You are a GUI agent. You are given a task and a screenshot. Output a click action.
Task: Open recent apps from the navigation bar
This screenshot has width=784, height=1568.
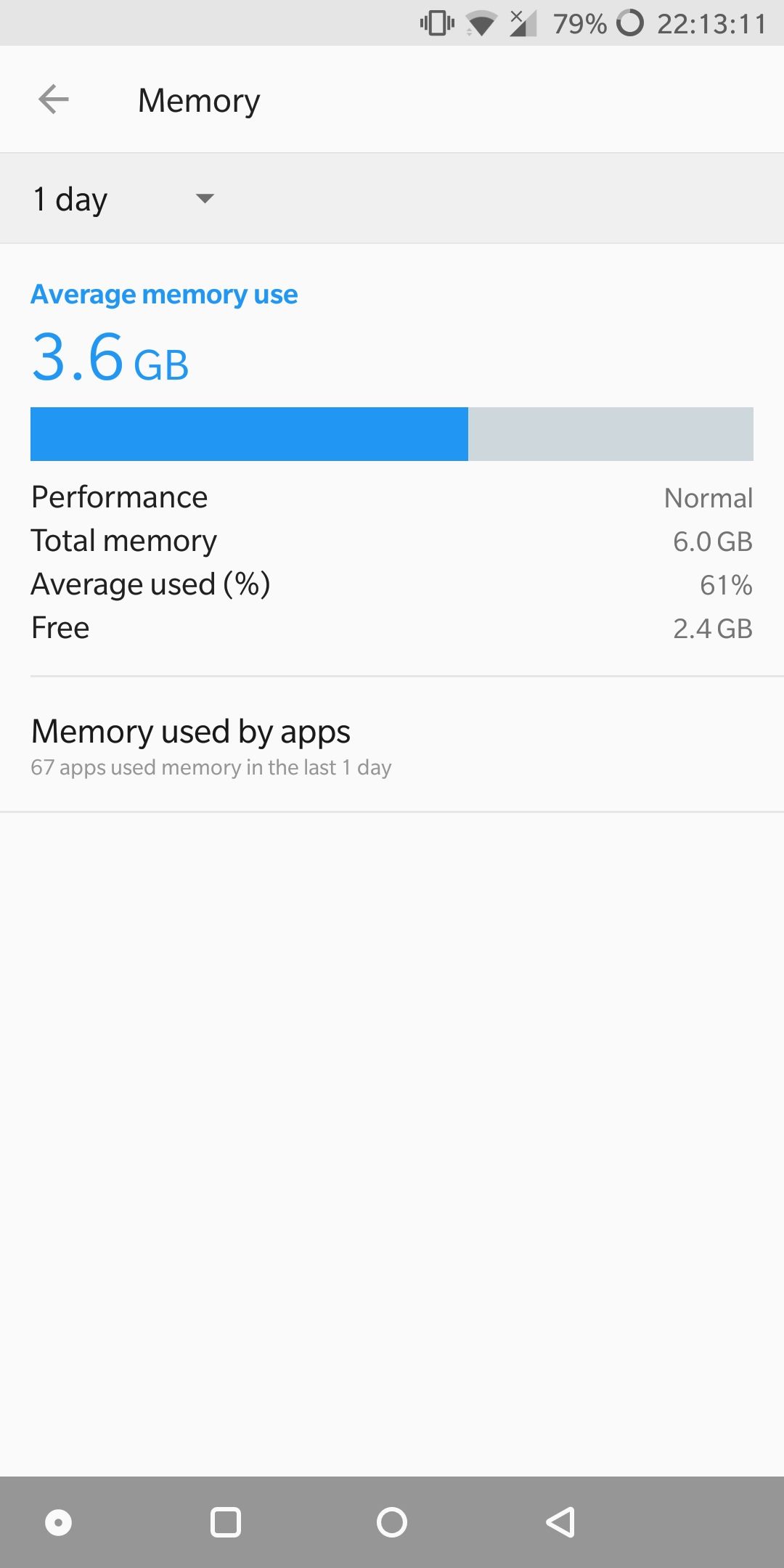[x=226, y=1522]
